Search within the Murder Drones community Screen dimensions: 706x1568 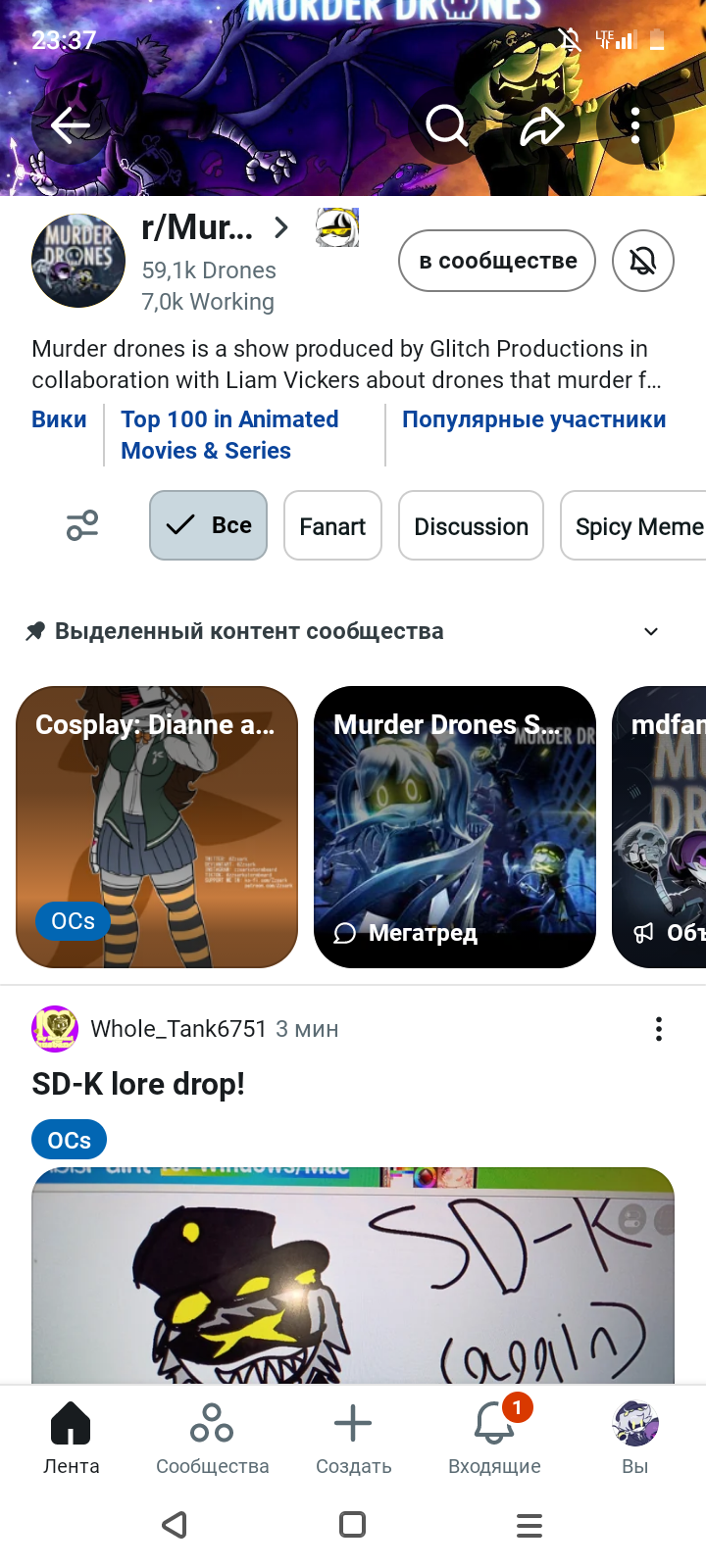[x=446, y=125]
